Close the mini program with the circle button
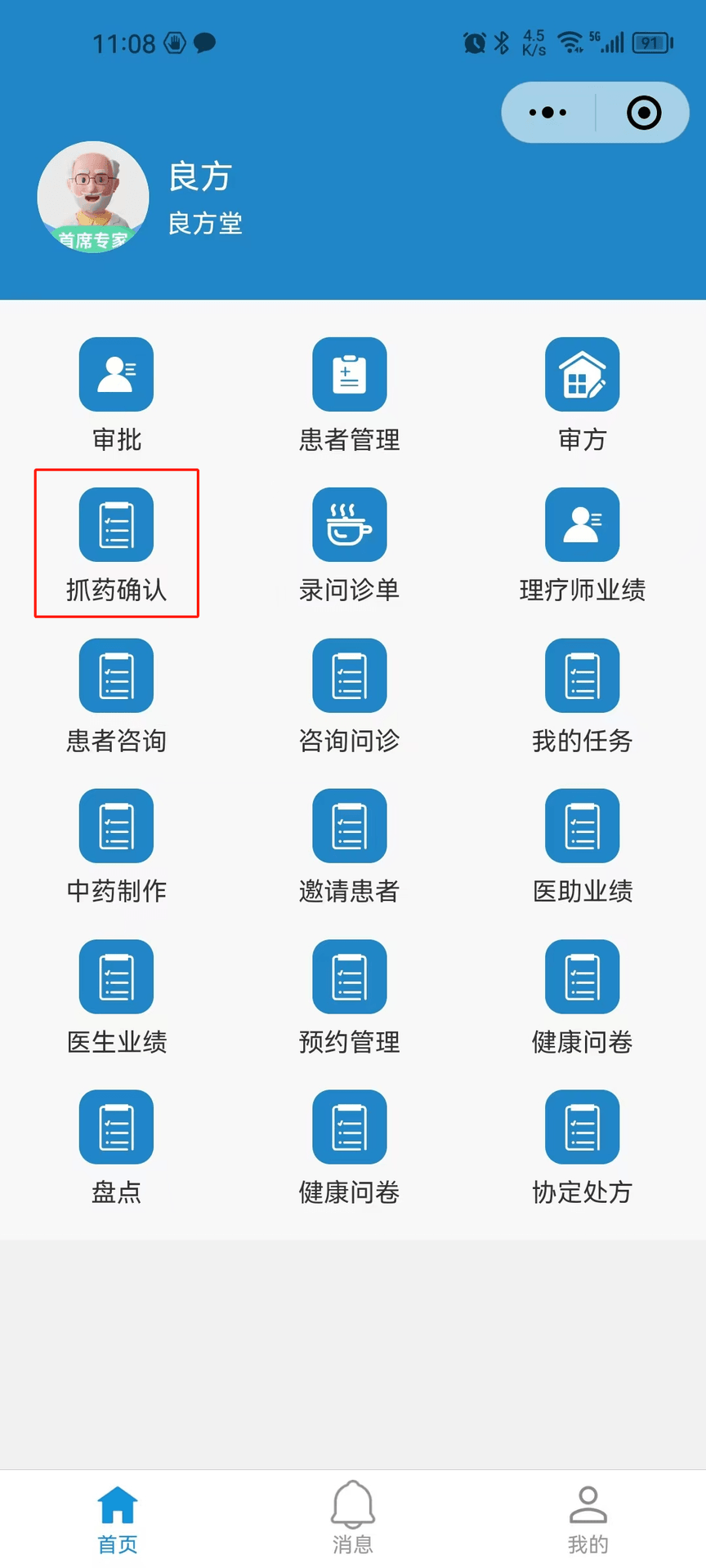 [x=644, y=113]
